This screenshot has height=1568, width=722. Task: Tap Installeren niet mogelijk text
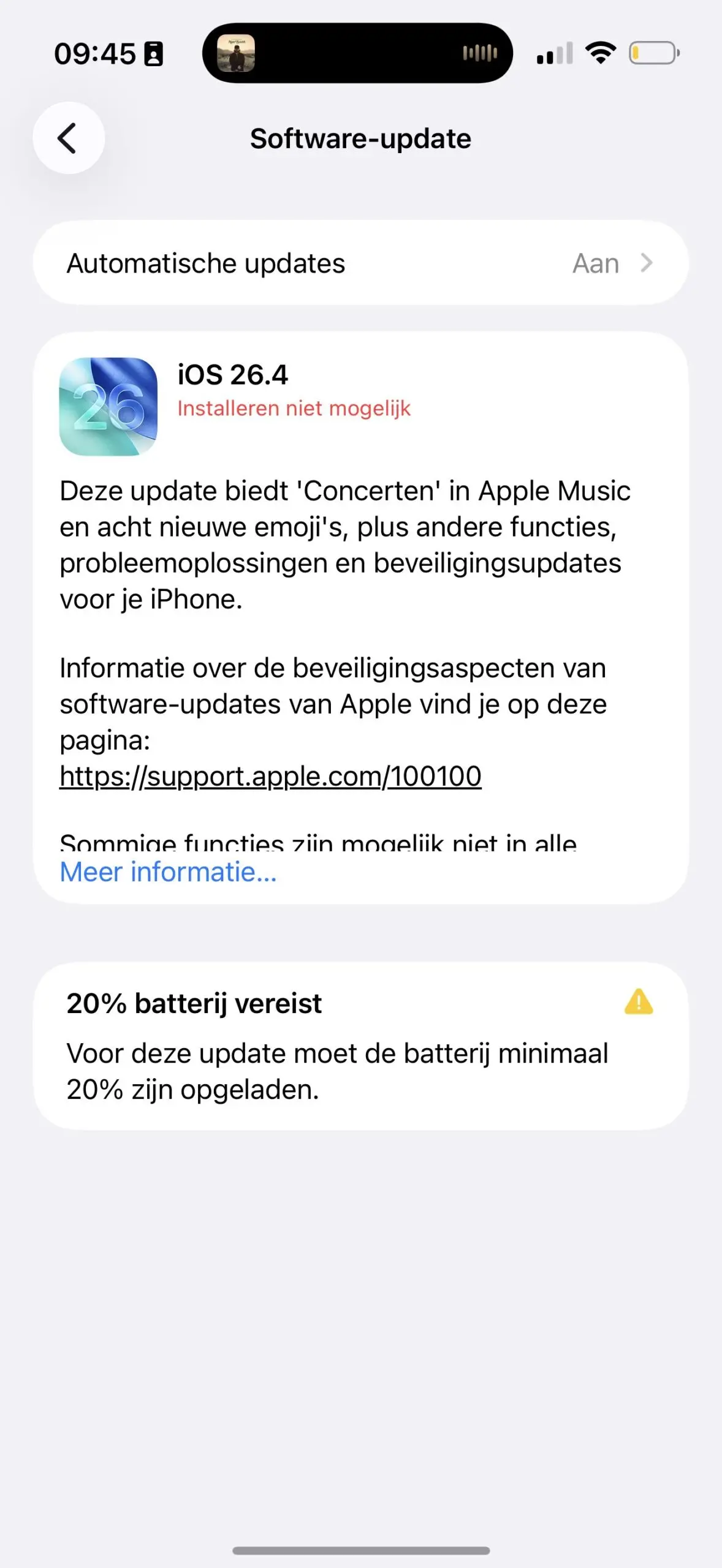[295, 408]
